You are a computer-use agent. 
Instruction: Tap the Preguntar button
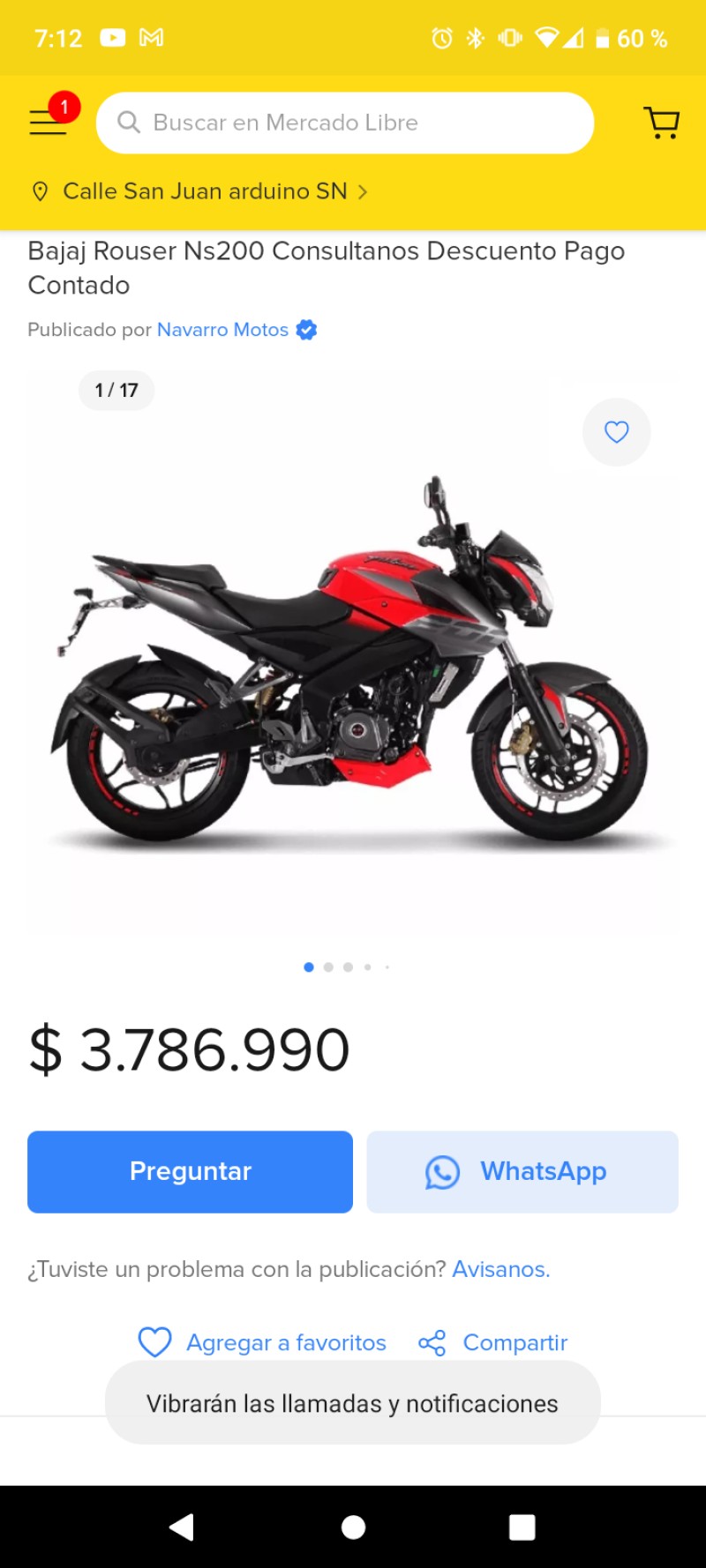click(190, 1171)
